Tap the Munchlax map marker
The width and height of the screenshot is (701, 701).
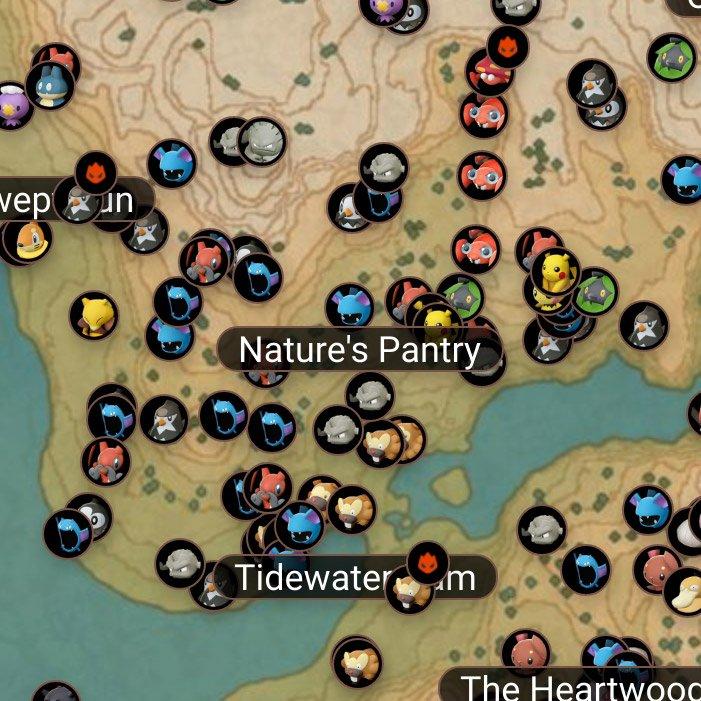(x=49, y=85)
